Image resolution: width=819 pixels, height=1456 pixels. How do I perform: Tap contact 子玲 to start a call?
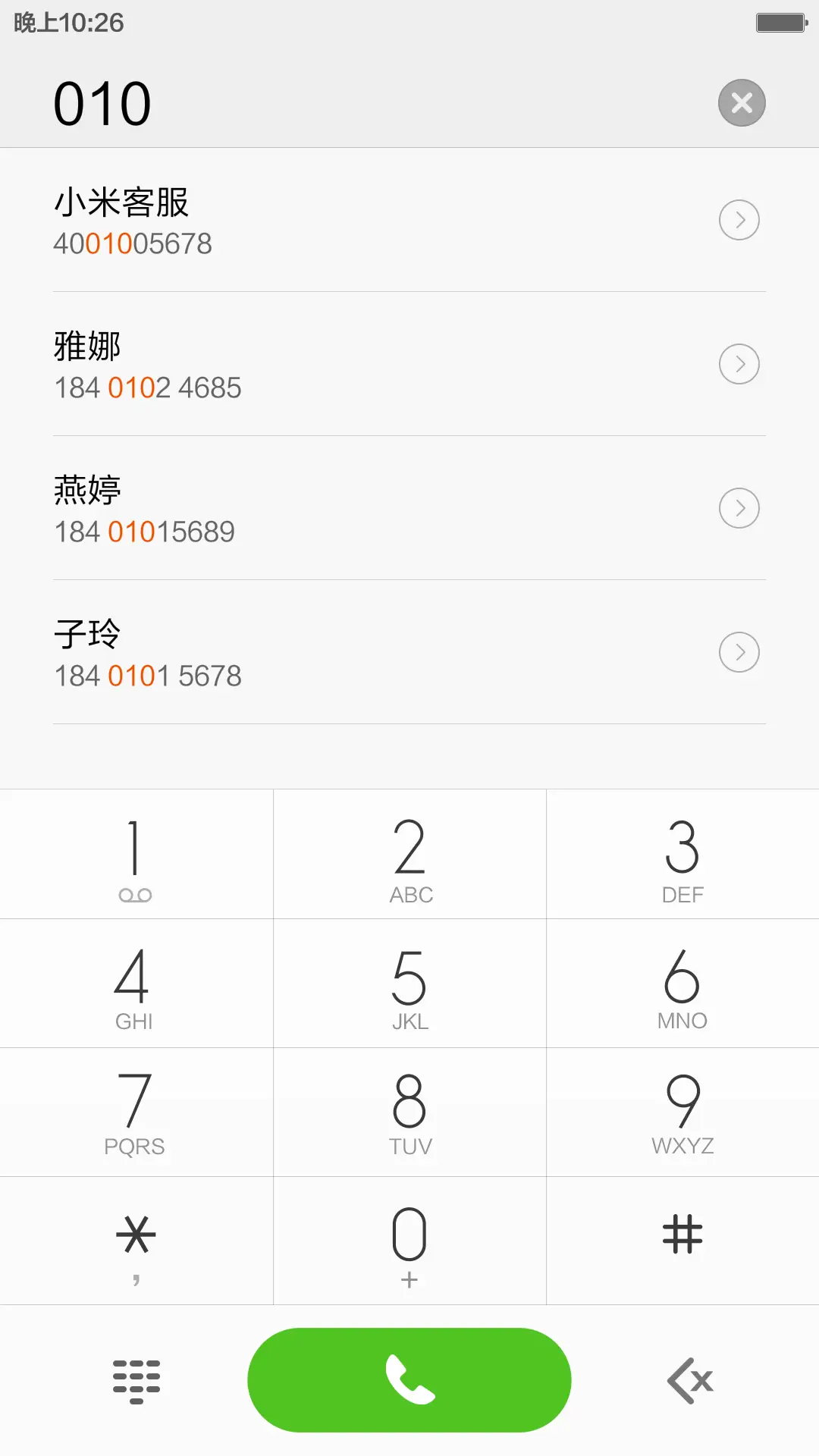[303, 651]
